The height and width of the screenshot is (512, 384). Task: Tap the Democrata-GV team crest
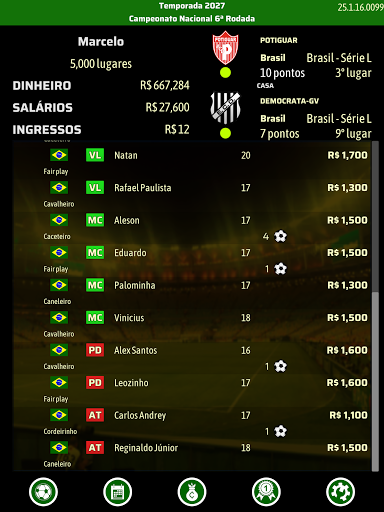tap(225, 107)
